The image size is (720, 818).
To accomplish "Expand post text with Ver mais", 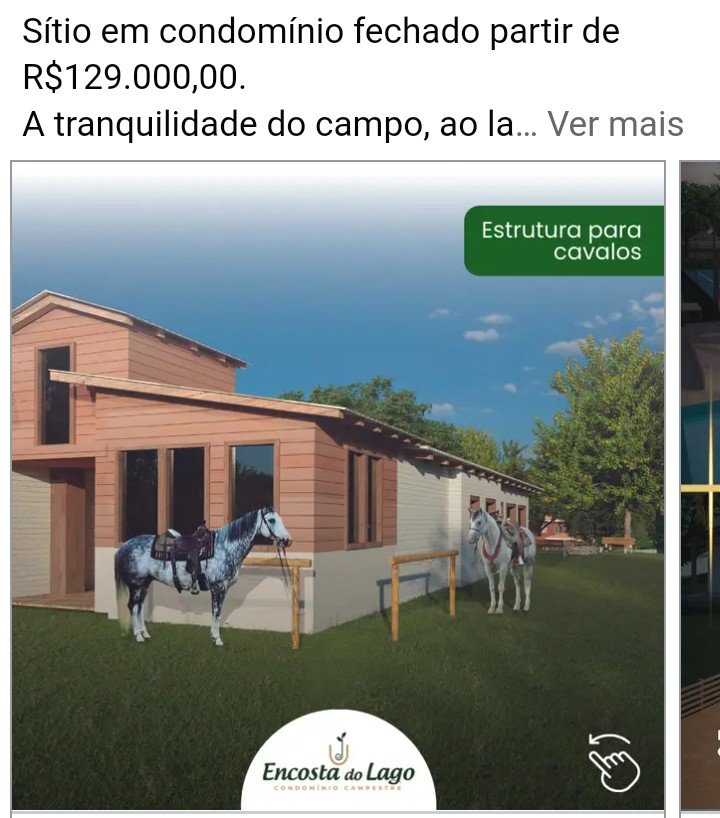I will 615,125.
